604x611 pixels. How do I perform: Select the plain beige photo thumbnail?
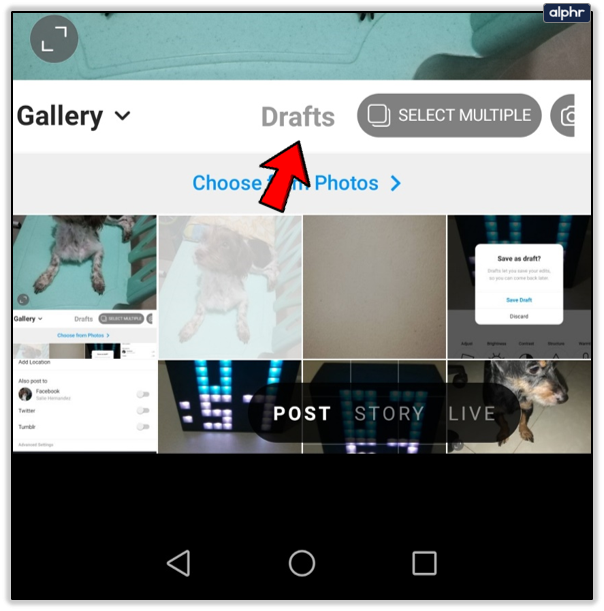pyautogui.click(x=374, y=285)
